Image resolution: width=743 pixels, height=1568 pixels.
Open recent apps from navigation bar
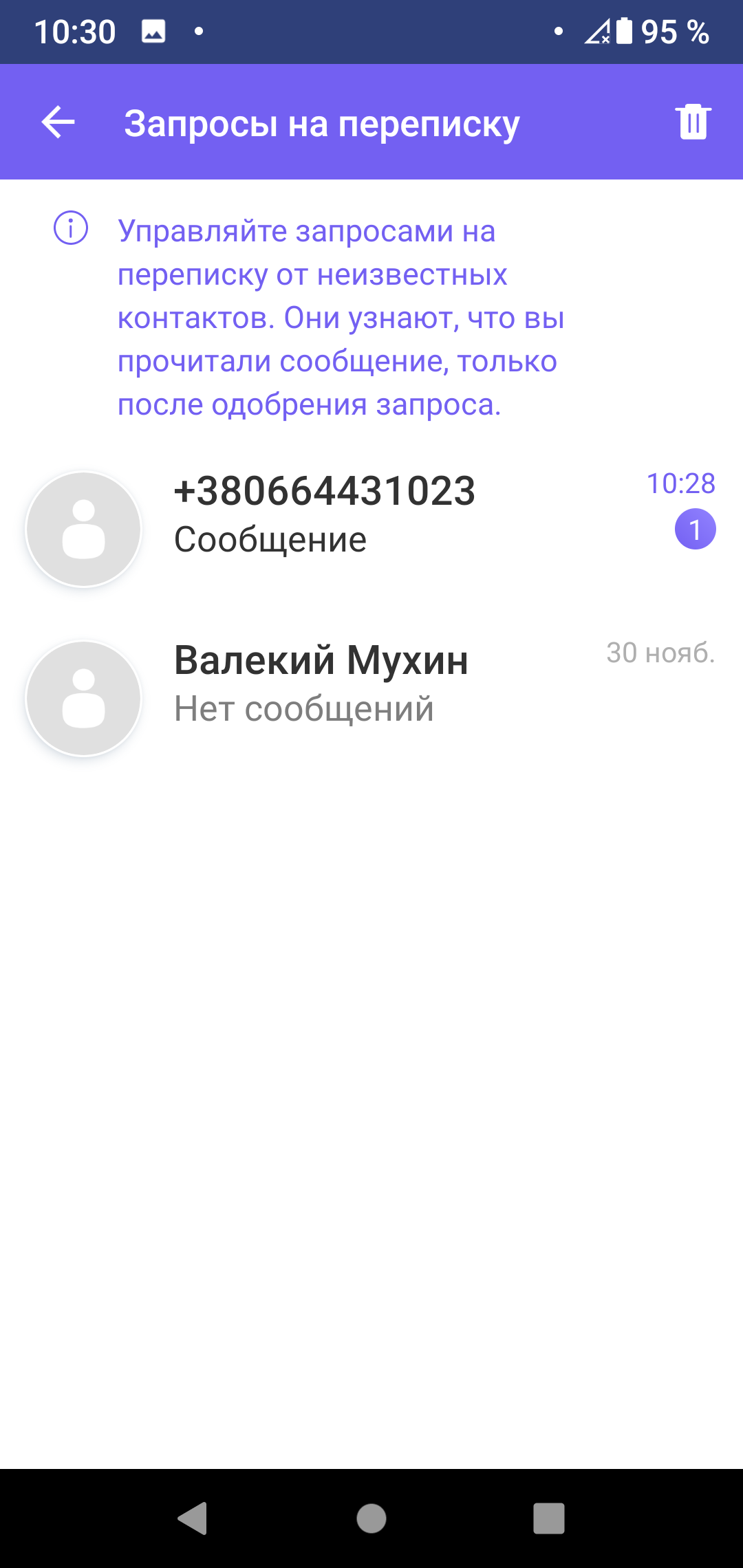[x=549, y=1518]
